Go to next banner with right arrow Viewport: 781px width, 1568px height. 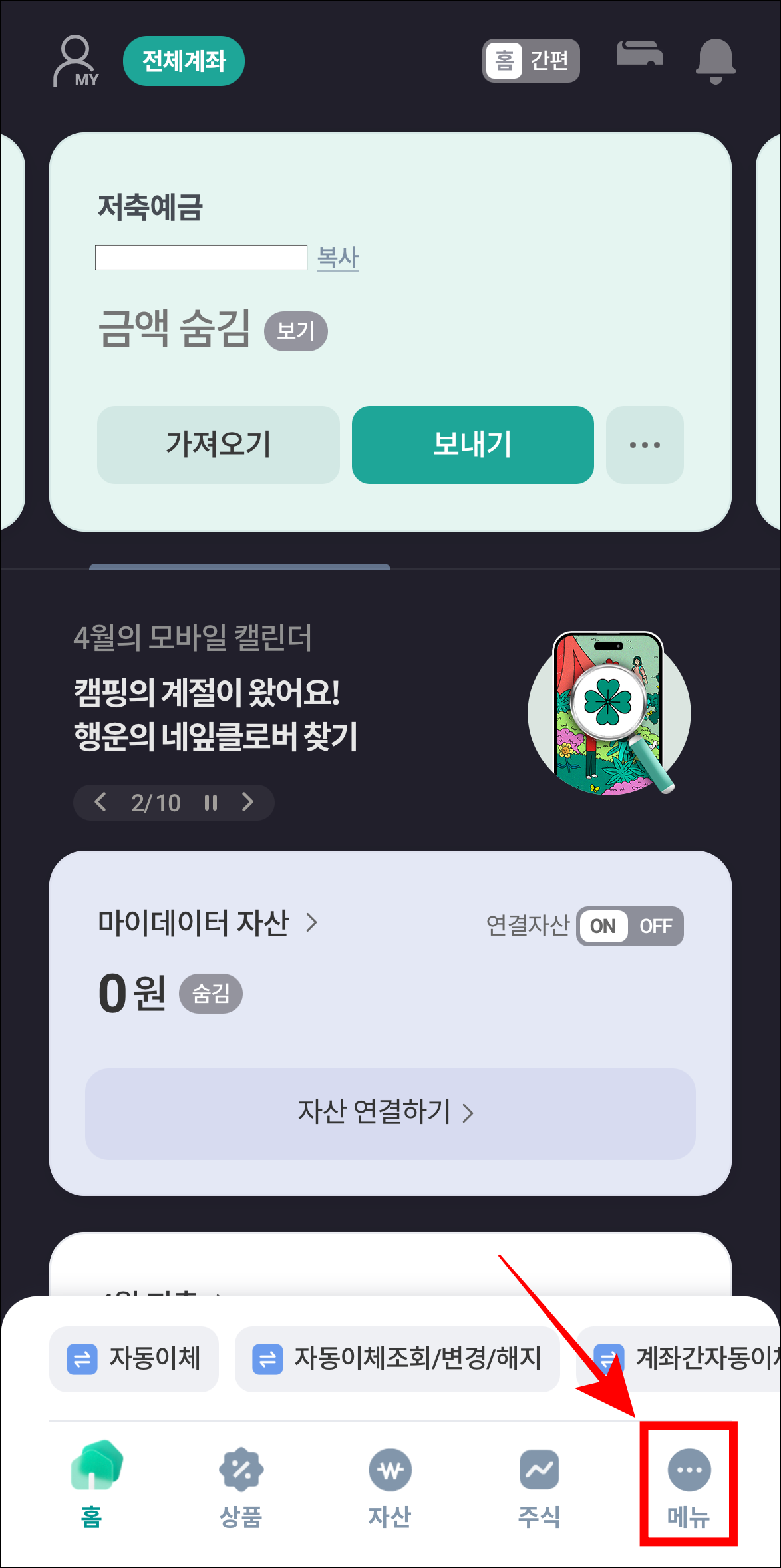[248, 803]
